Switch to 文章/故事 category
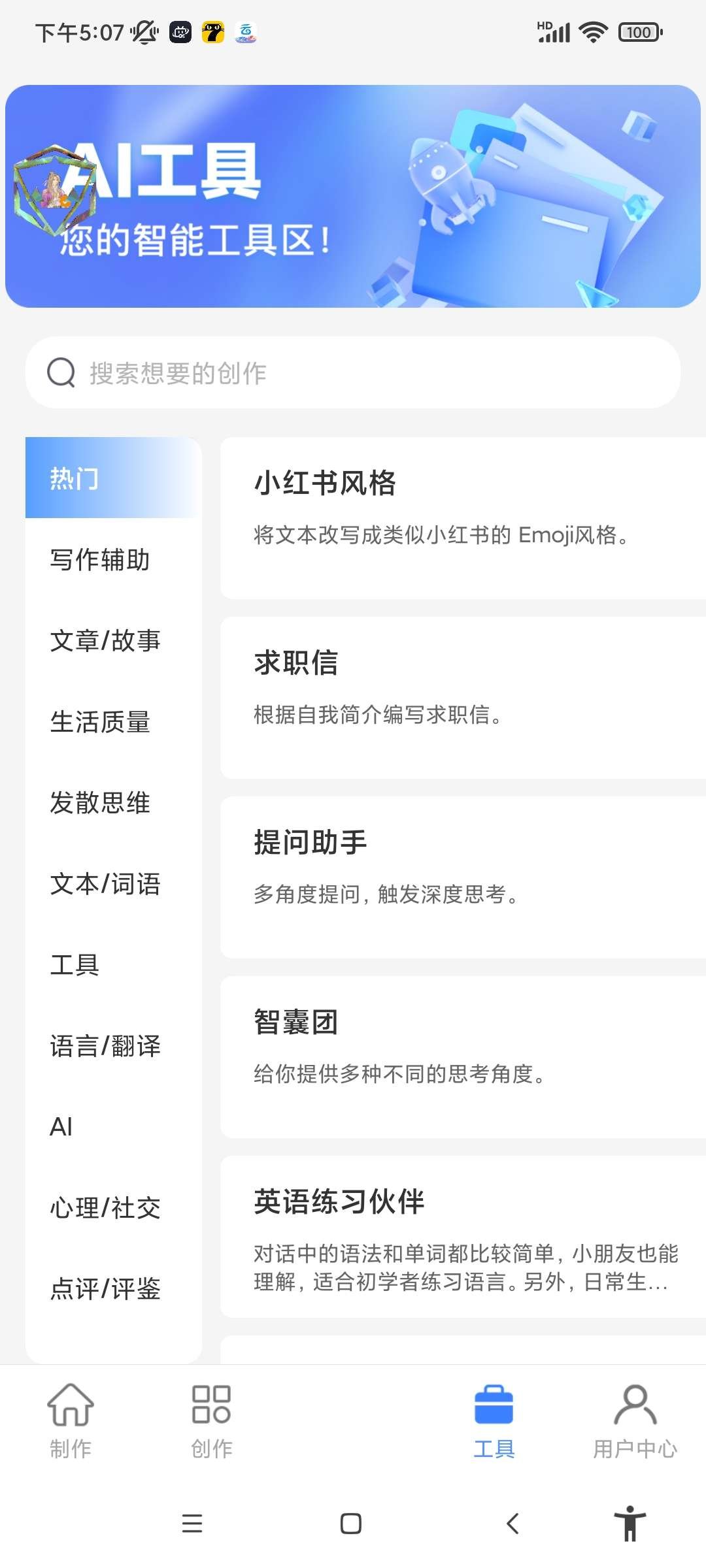This screenshot has width=706, height=1568. (105, 641)
